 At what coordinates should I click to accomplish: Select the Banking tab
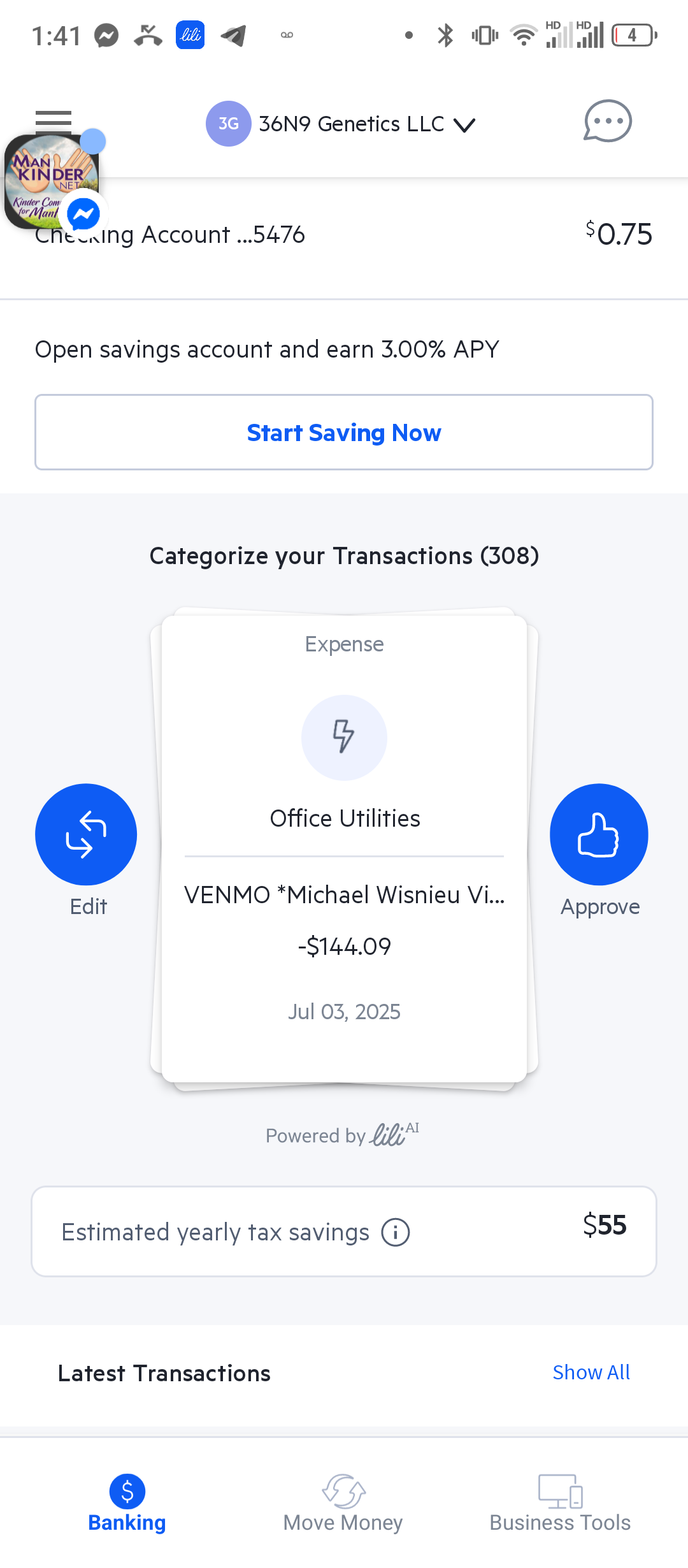(x=127, y=1503)
